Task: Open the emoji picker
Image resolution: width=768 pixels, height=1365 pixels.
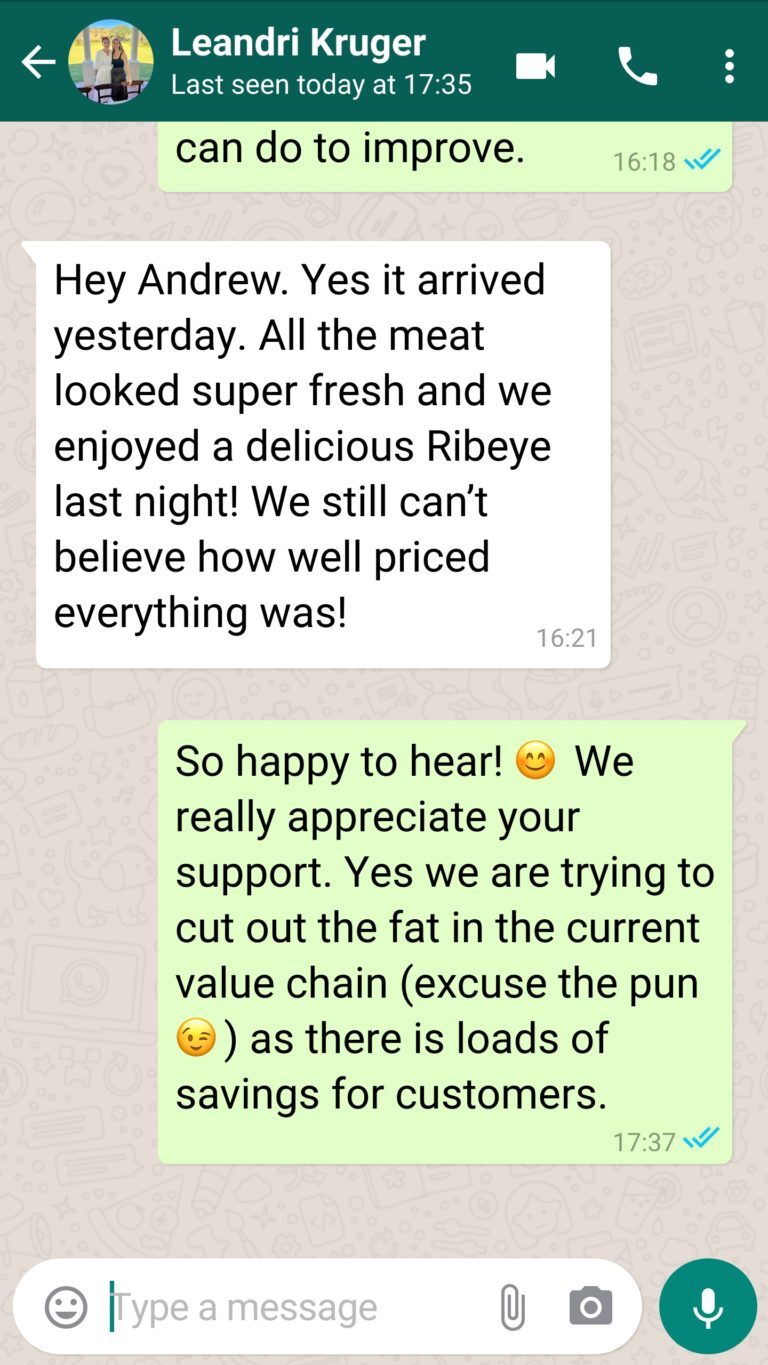Action: coord(66,1307)
